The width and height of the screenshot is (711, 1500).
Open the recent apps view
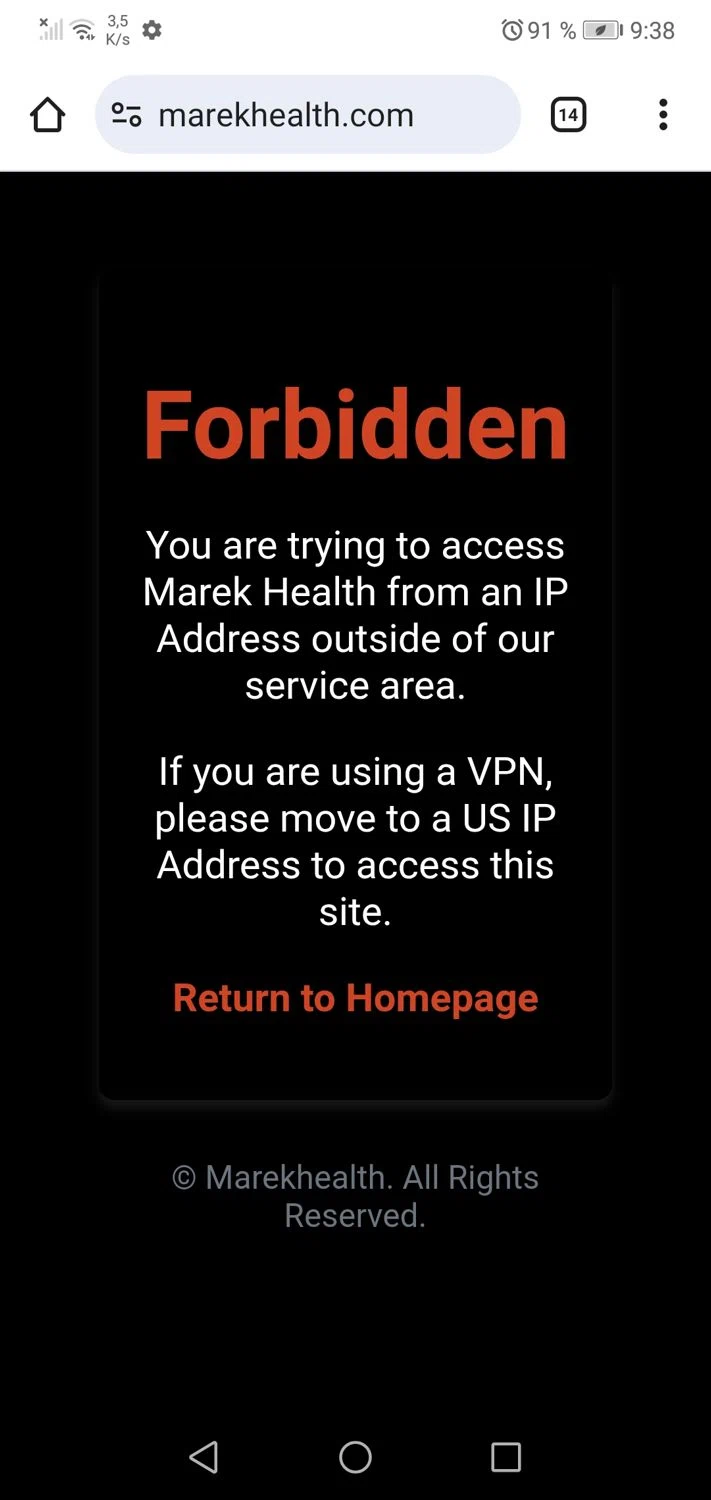tap(506, 1457)
